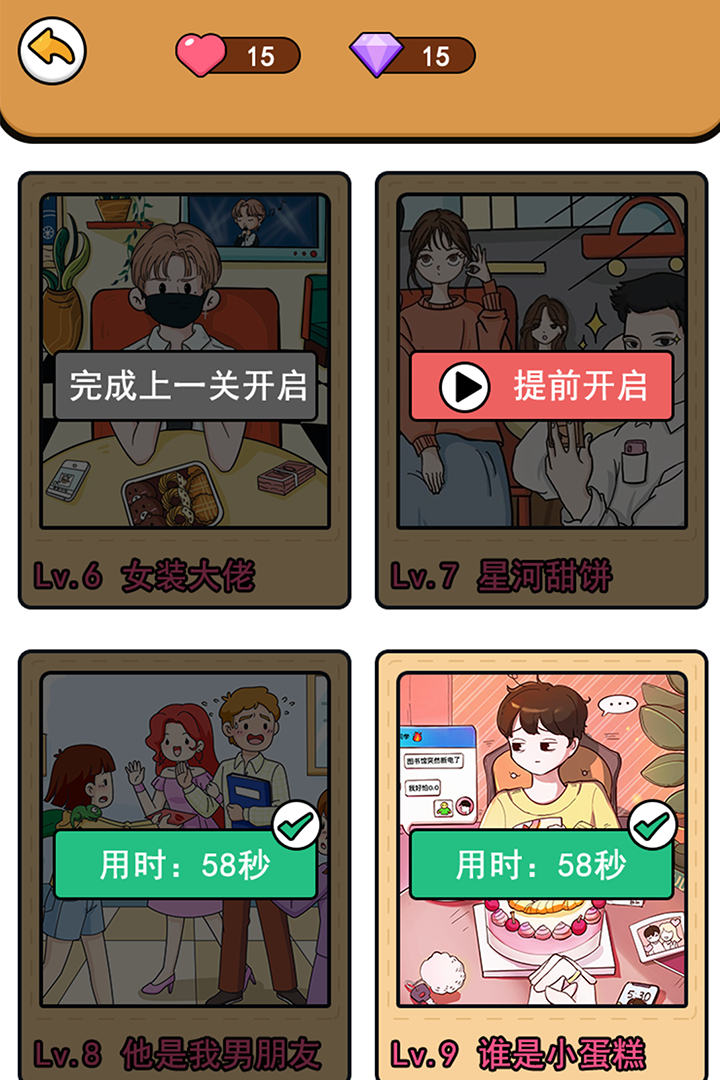This screenshot has width=720, height=1080.
Task: Tap the purple gem counter
Action: [413, 56]
